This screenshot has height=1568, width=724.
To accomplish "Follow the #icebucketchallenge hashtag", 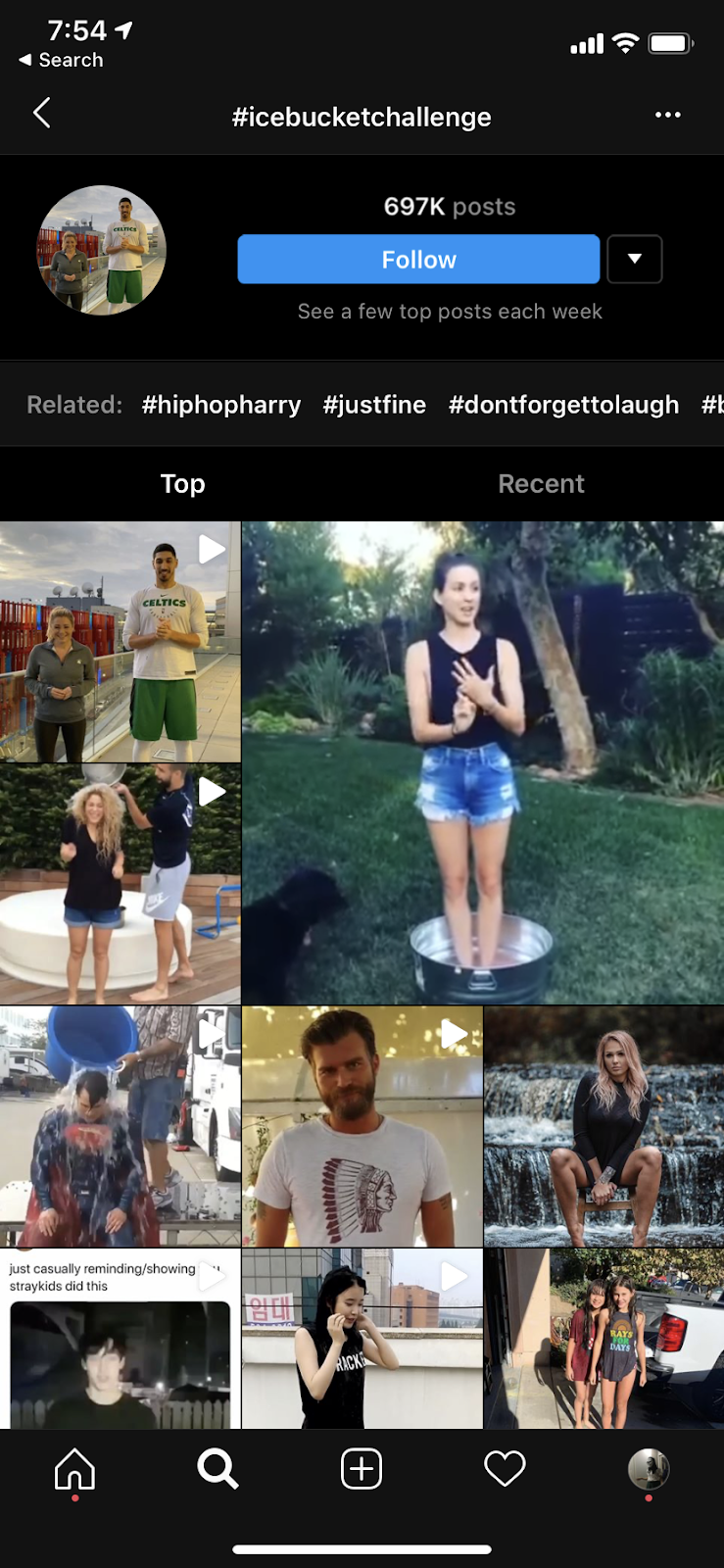I will click(418, 260).
